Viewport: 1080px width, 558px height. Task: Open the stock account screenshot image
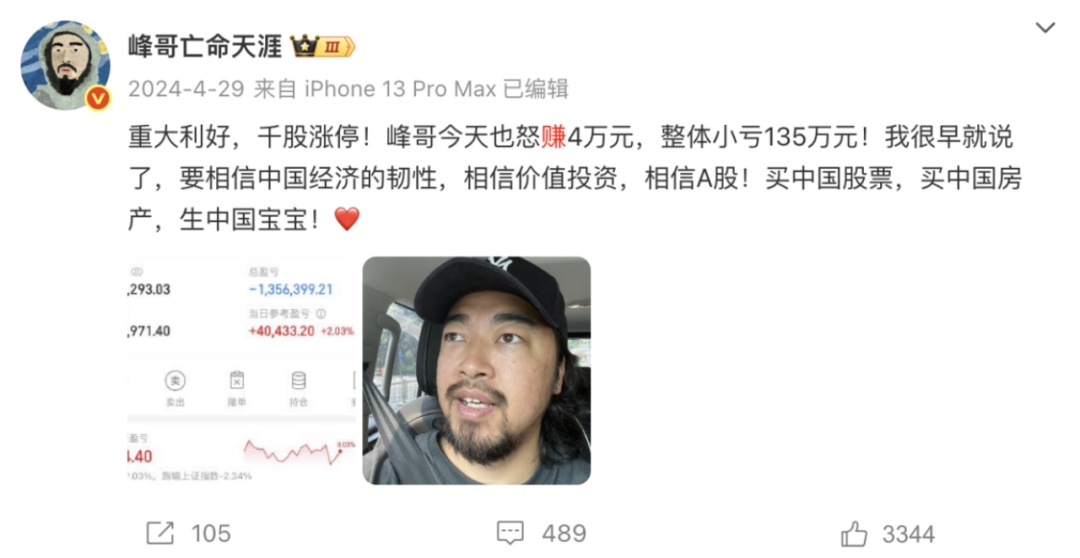[241, 371]
